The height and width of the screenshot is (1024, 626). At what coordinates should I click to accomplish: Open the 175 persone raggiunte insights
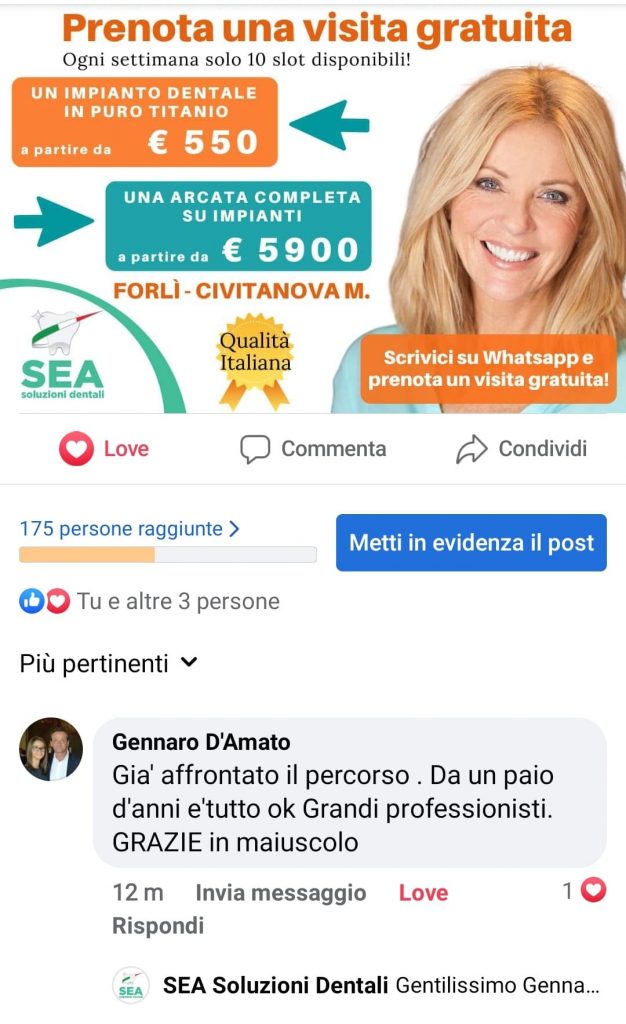tap(129, 528)
